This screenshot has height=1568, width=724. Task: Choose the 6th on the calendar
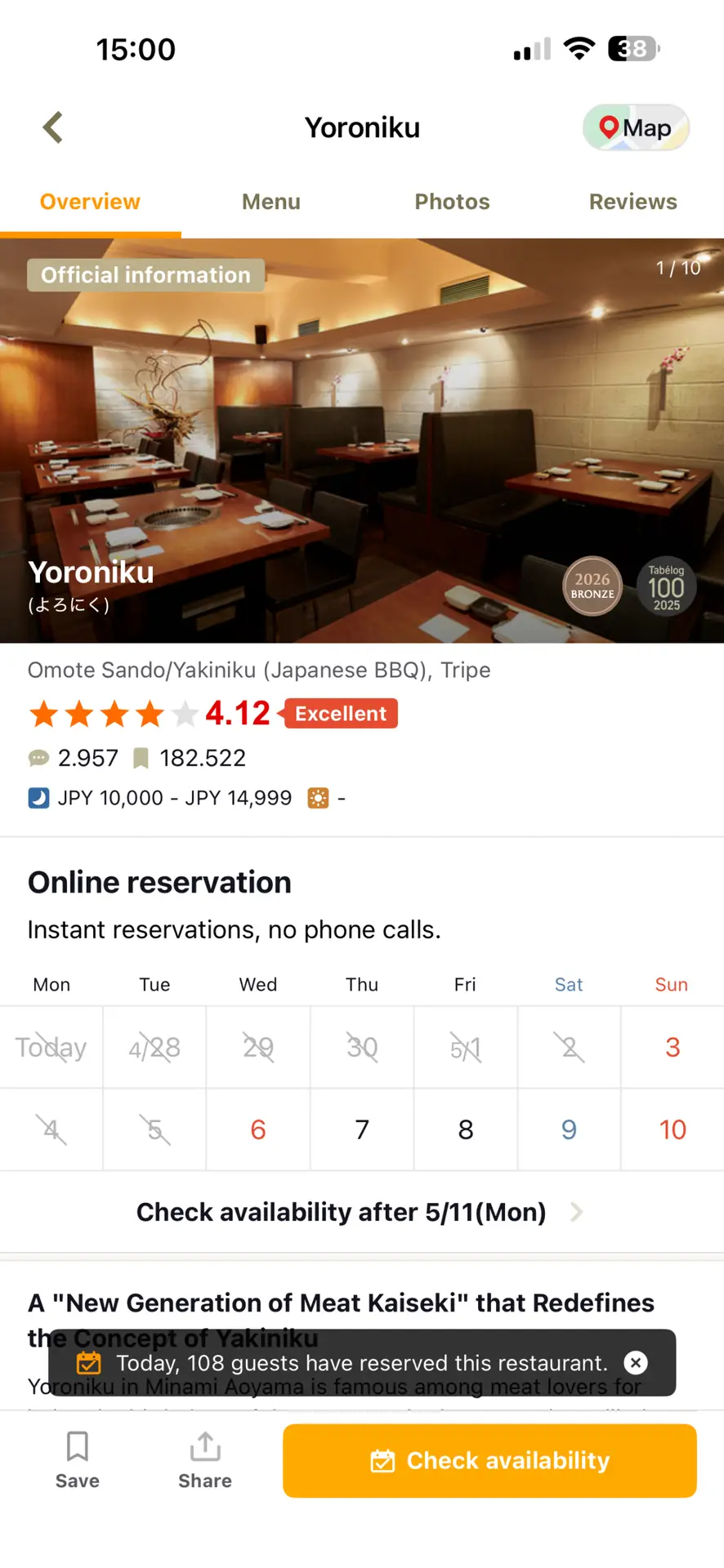[258, 1129]
